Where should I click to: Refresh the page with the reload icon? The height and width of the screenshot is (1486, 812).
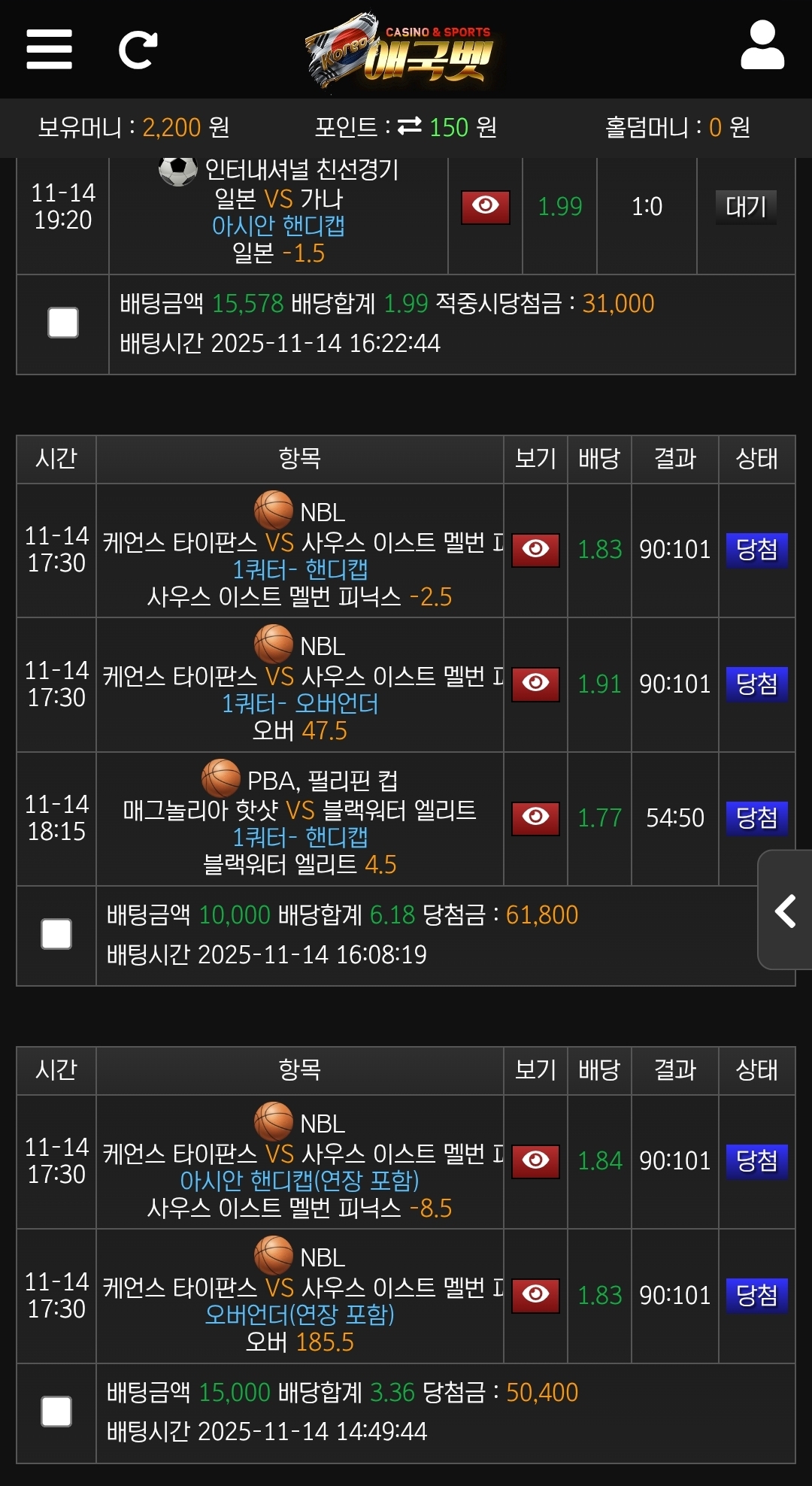(138, 50)
